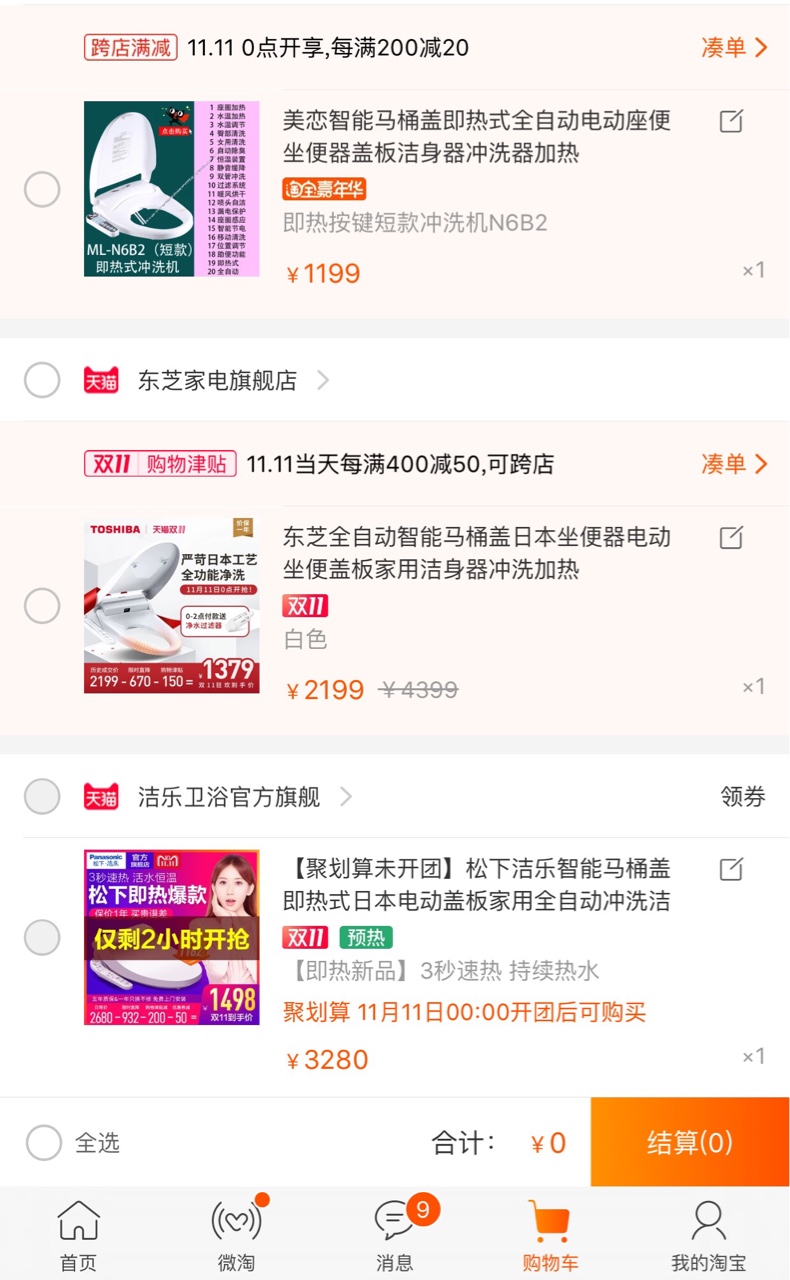Image resolution: width=790 pixels, height=1280 pixels.
Task: Select the 东芝全自动智能马桶盖 item checkbox
Action: 42,606
